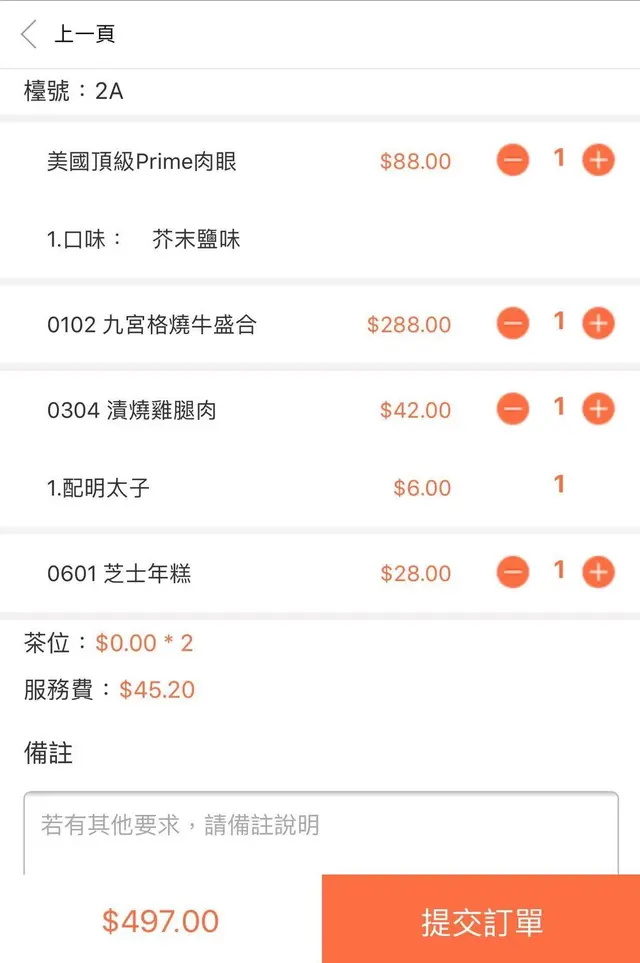Add one more 0601 芝士年糕
Image resolution: width=640 pixels, height=963 pixels.
[x=598, y=572]
